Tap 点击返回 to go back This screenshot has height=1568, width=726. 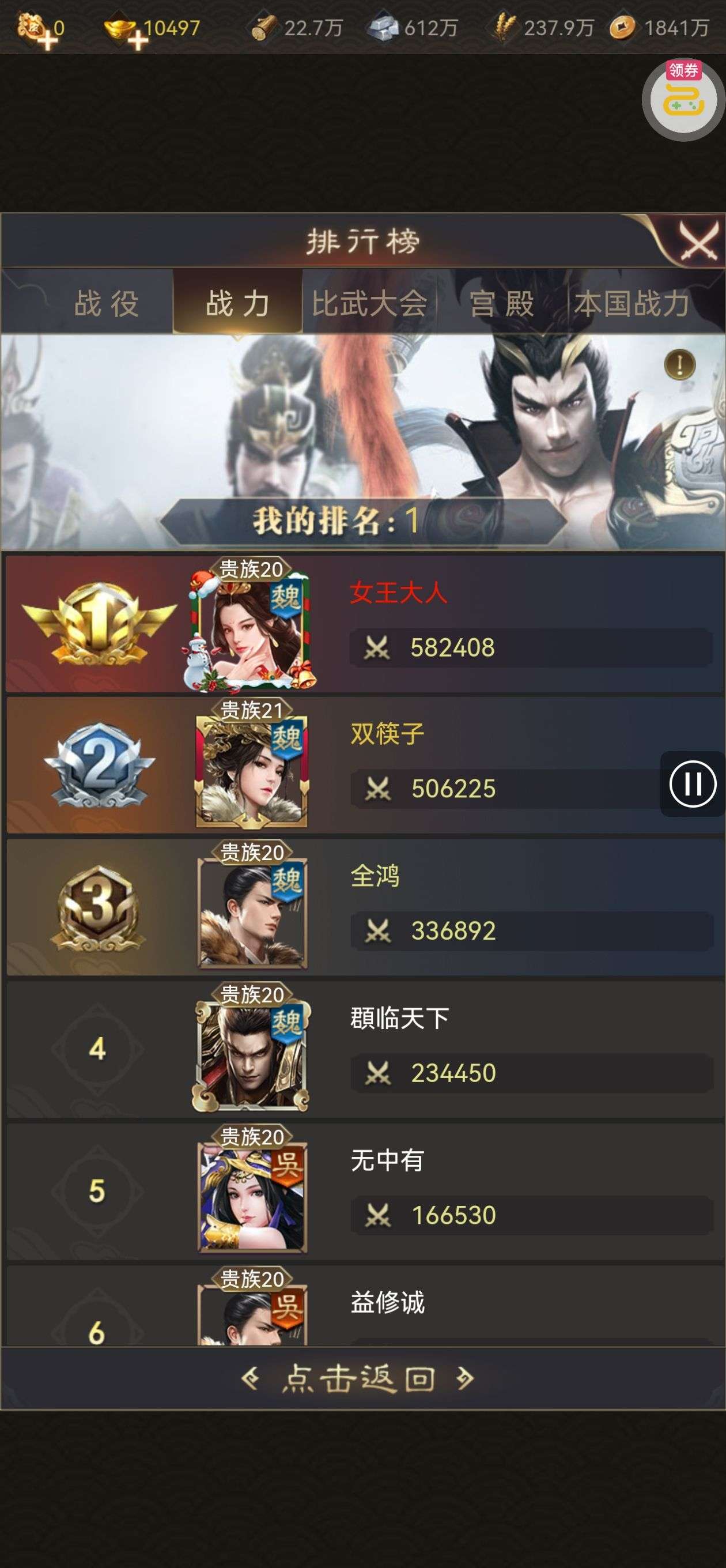point(358,1379)
